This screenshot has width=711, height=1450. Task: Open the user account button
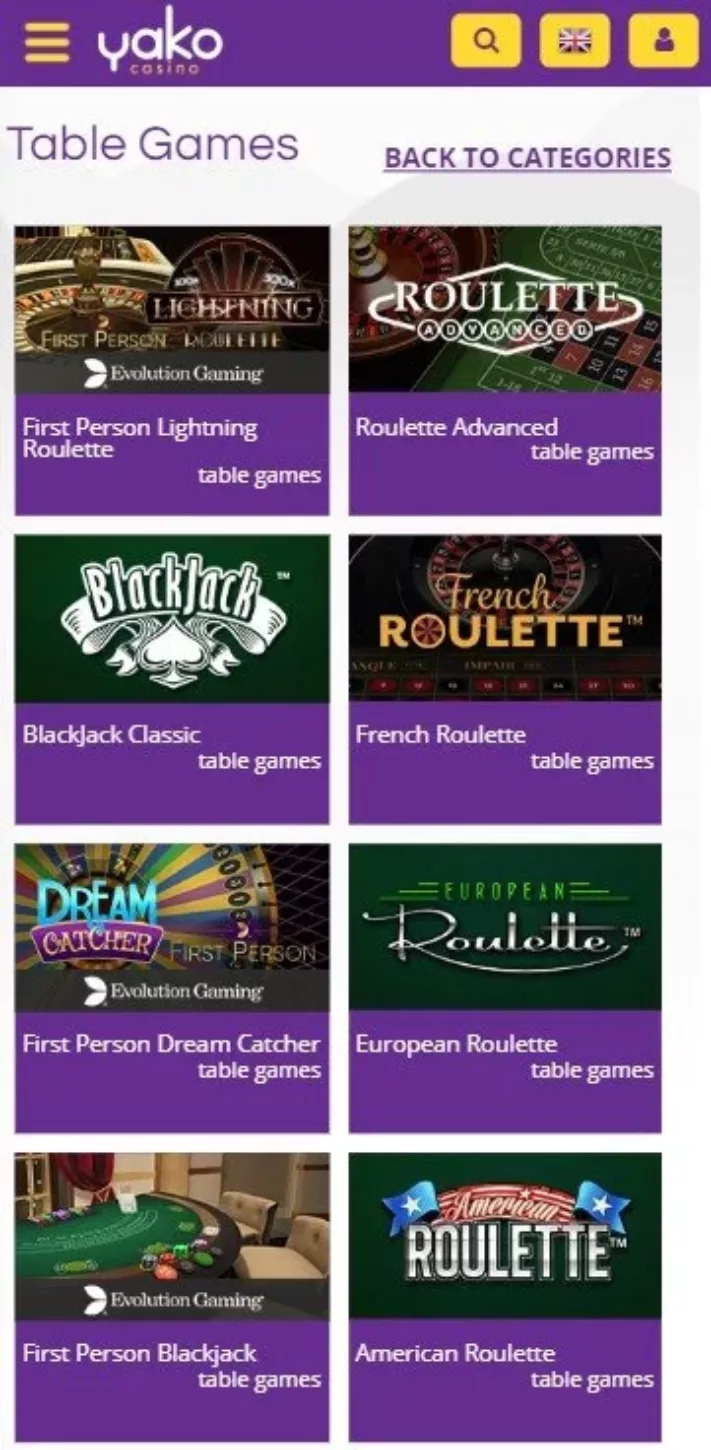pyautogui.click(x=663, y=41)
